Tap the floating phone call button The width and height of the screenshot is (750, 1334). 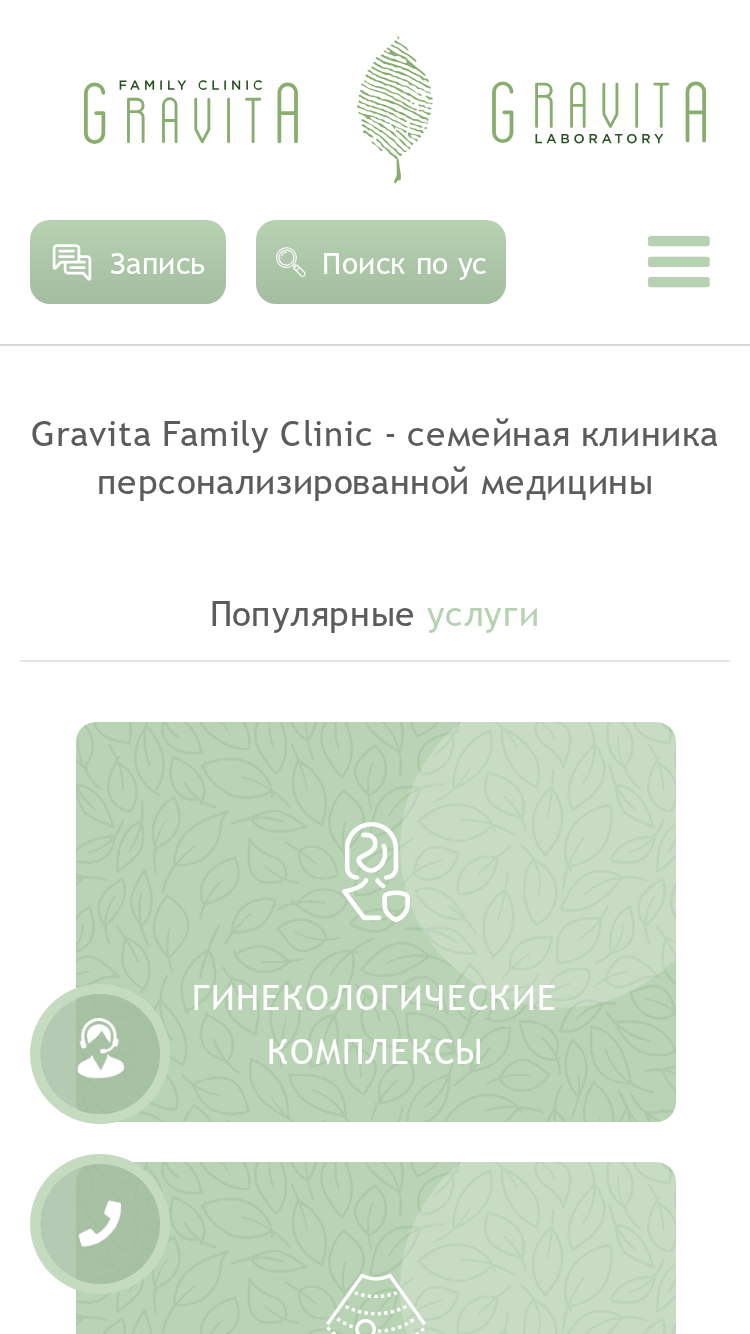pos(100,1224)
